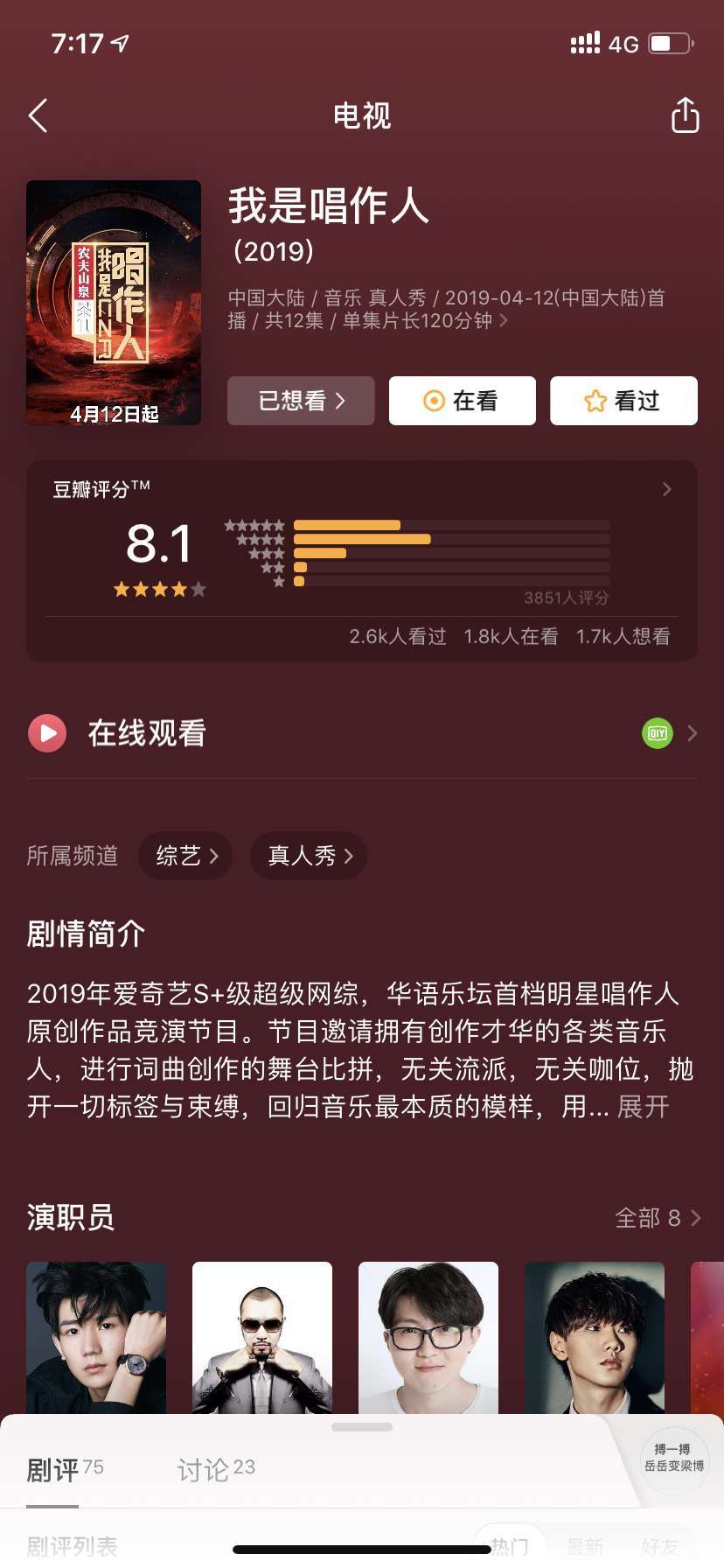Open 在线观看 to watch online
This screenshot has height=1568, width=724.
[x=362, y=733]
